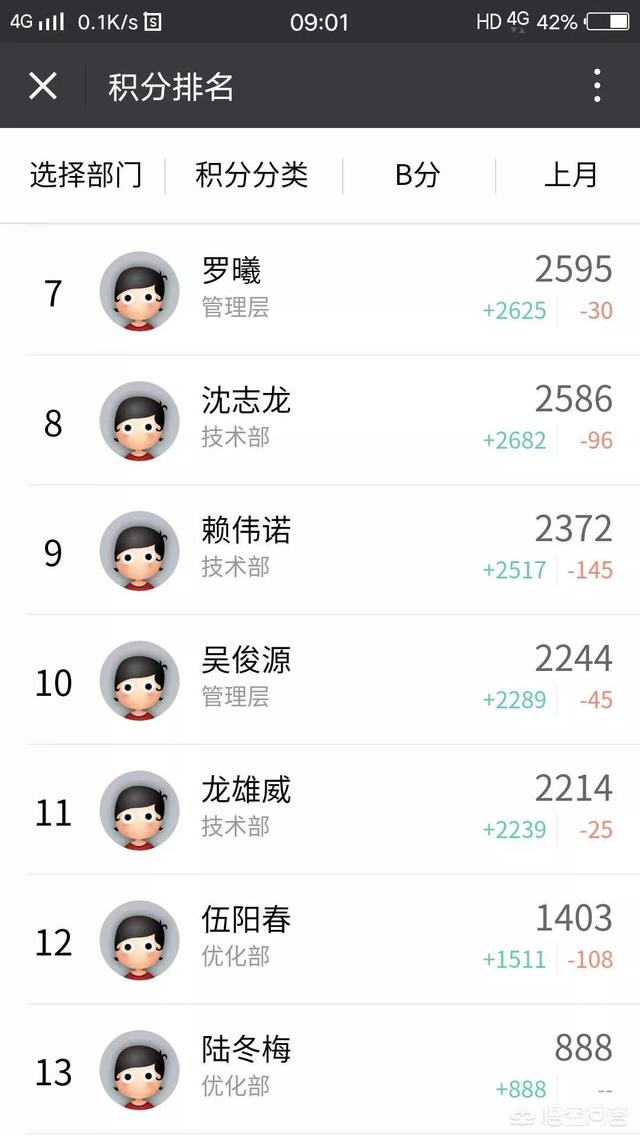640x1138 pixels.
Task: Select the B分 score type filter
Action: (x=417, y=175)
